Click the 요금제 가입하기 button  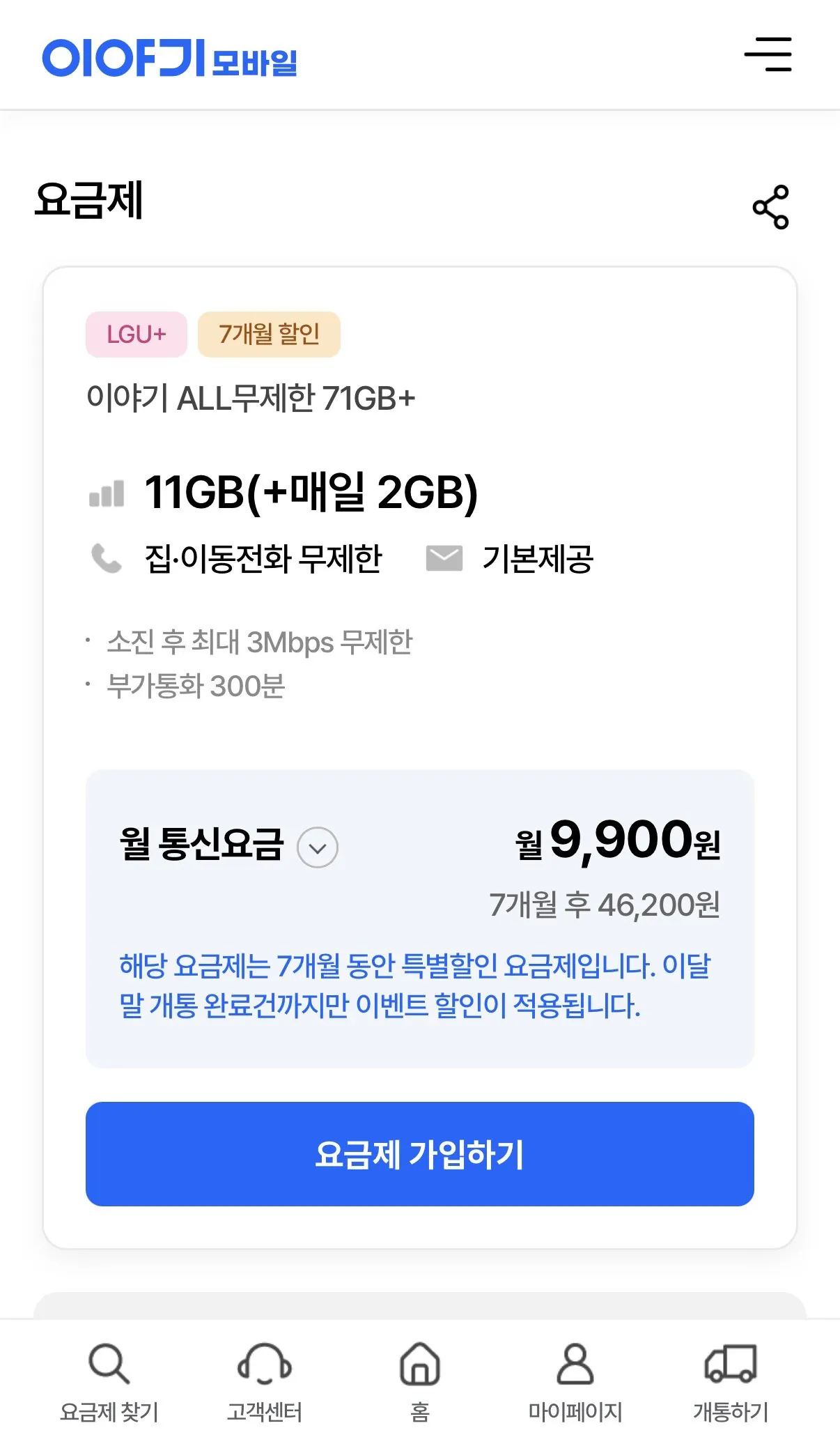[x=420, y=1155]
